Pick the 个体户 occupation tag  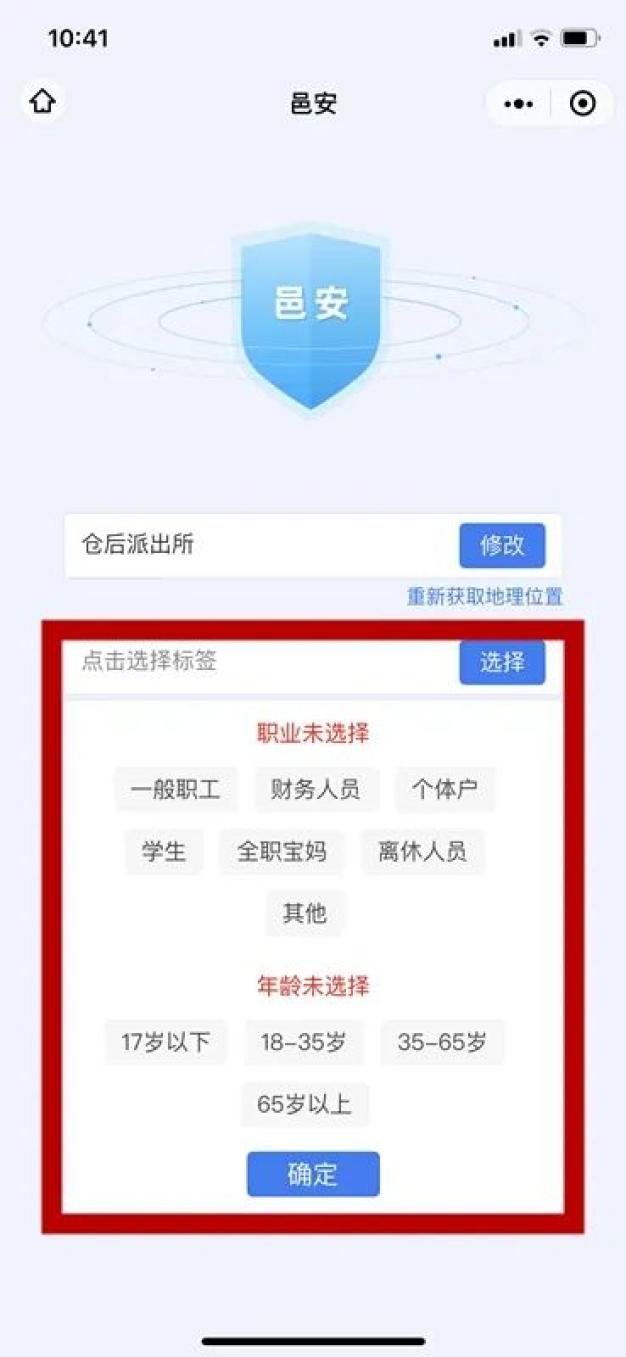point(445,790)
